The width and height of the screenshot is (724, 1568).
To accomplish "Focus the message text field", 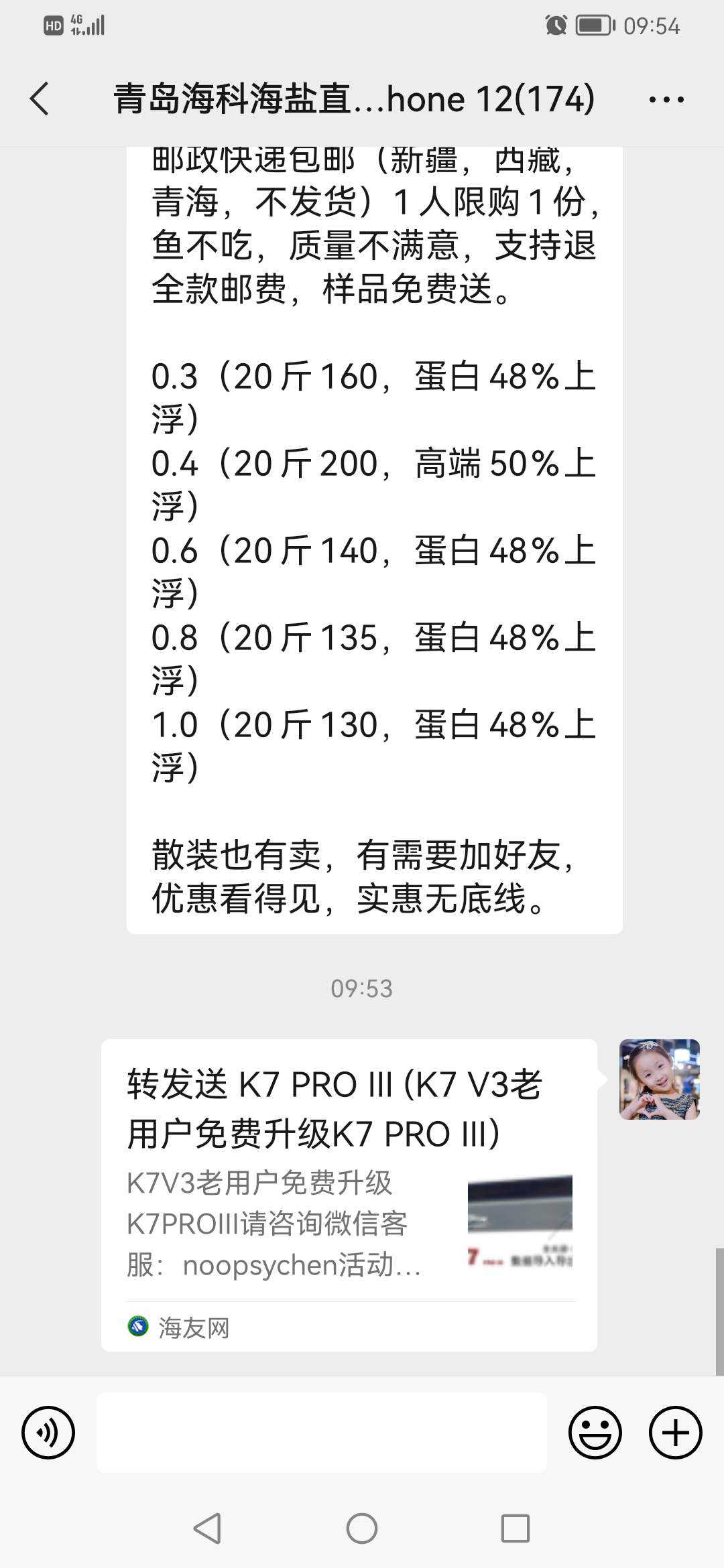I will point(322,1432).
